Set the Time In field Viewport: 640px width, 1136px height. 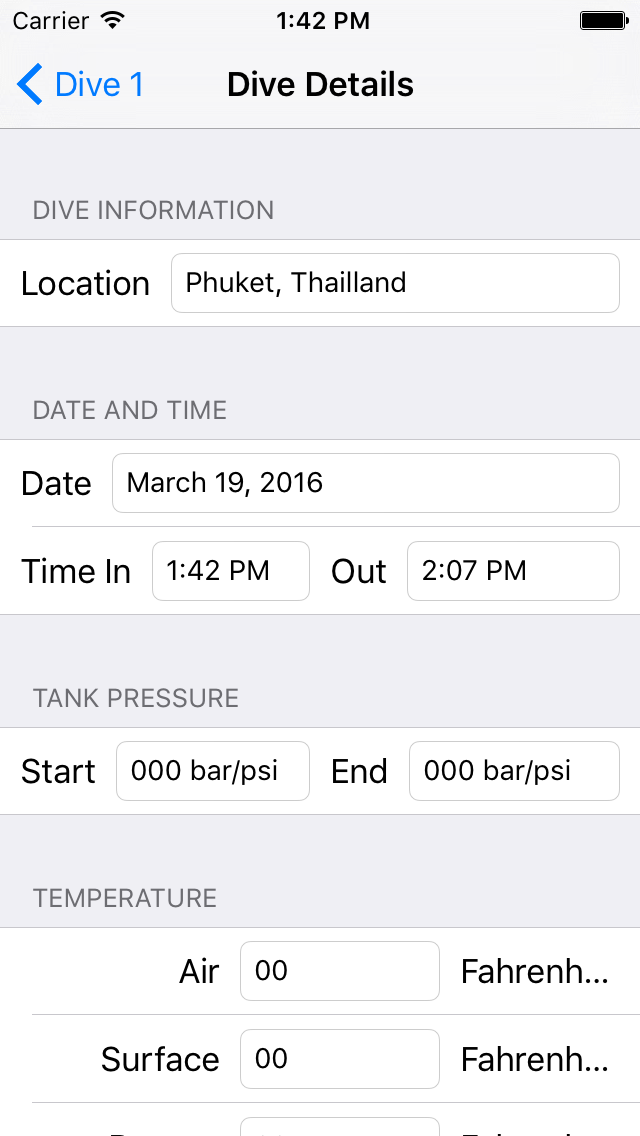pos(230,571)
